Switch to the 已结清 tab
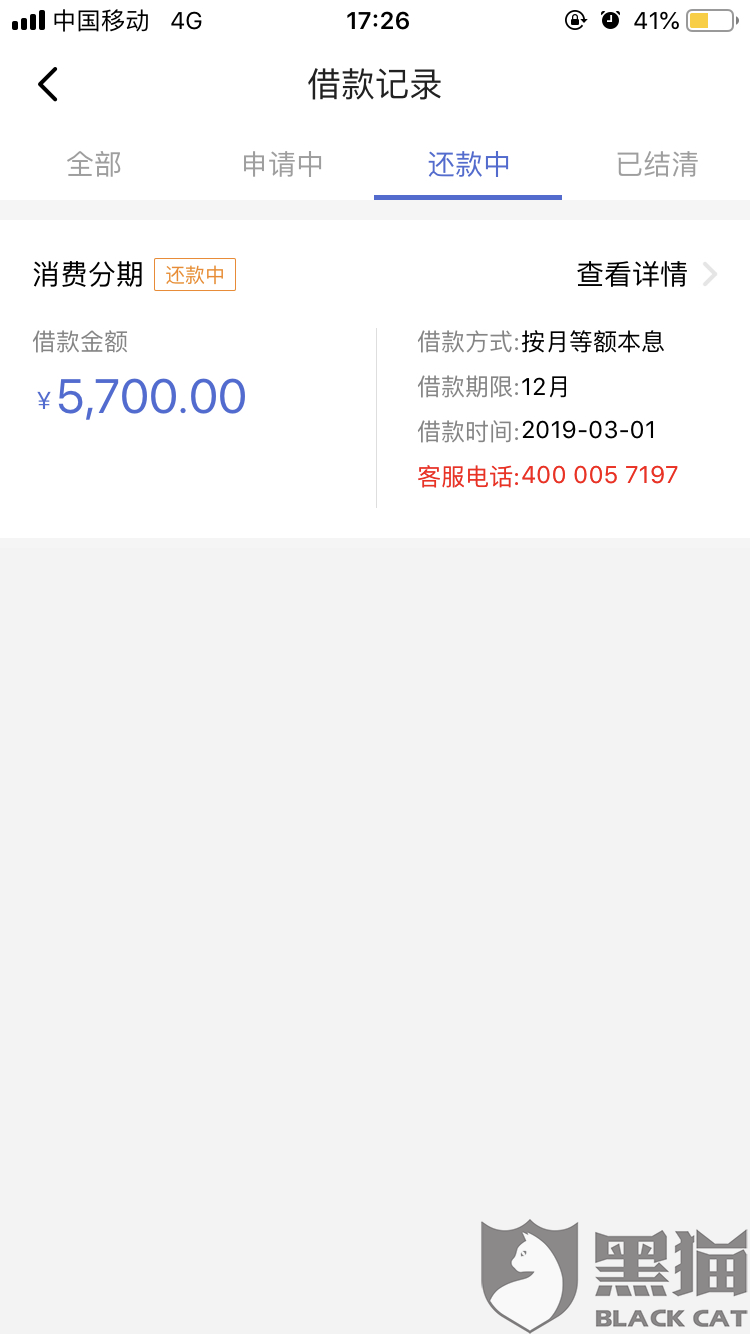Viewport: 750px width, 1334px height. (x=656, y=164)
